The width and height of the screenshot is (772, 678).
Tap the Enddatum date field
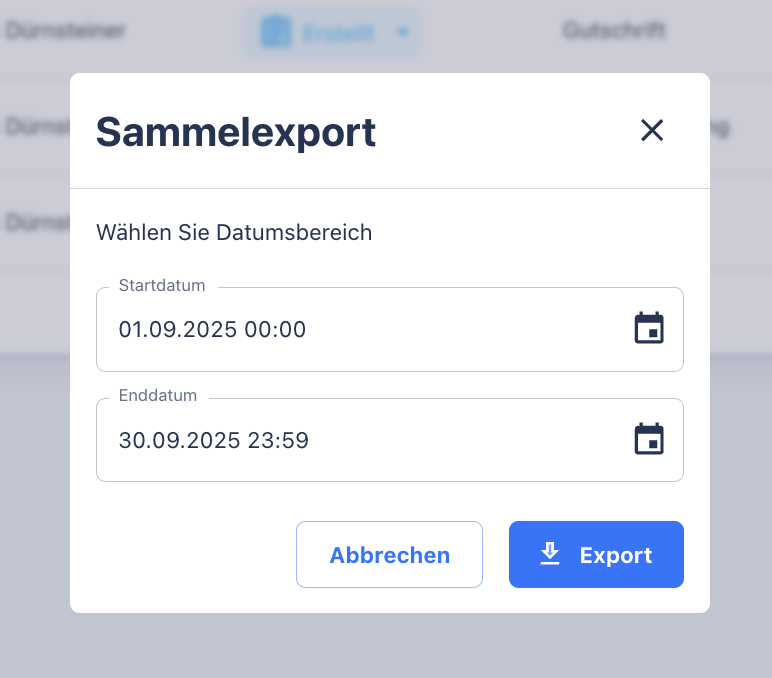(x=360, y=440)
